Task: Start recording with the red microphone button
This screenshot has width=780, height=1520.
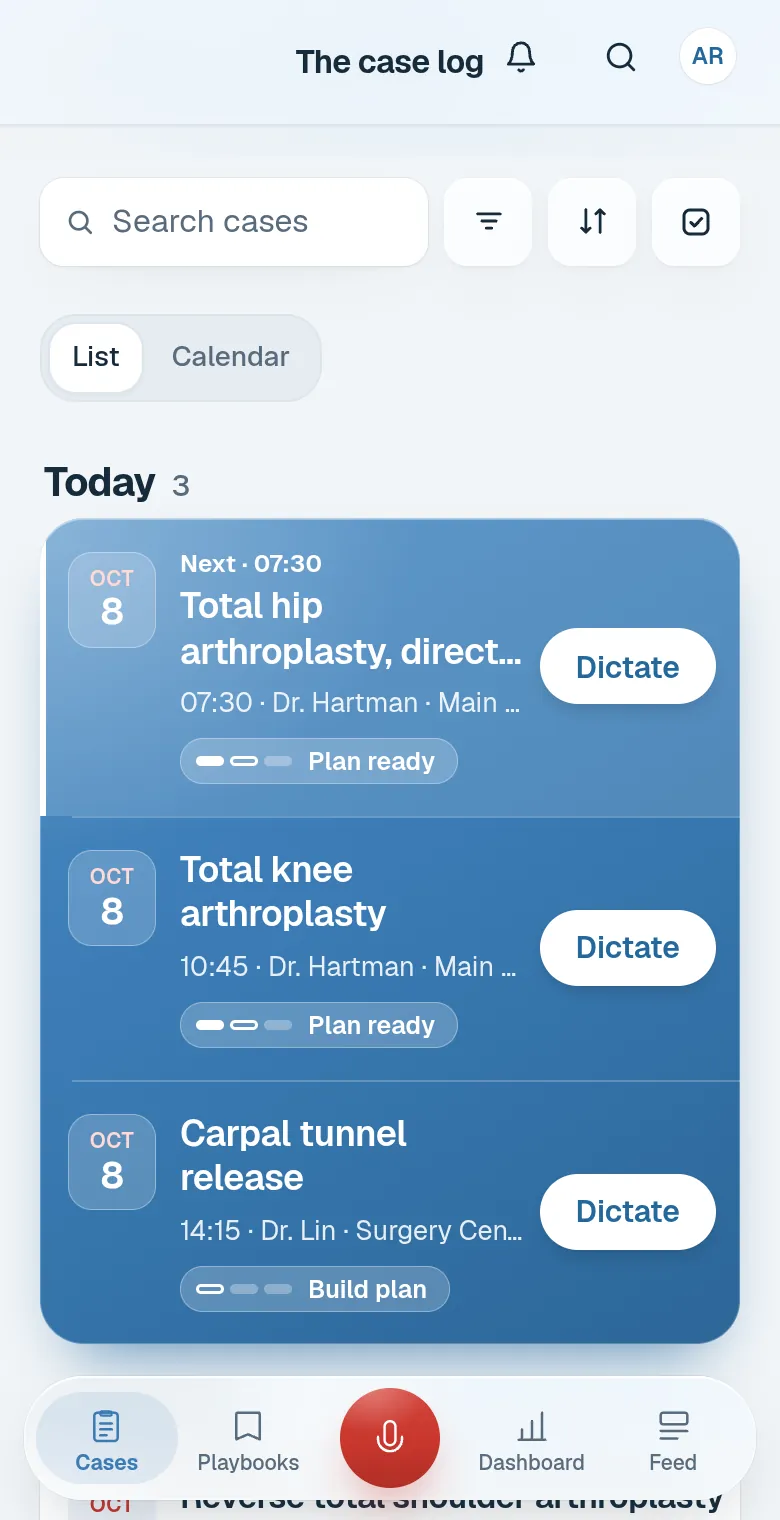Action: point(390,1438)
